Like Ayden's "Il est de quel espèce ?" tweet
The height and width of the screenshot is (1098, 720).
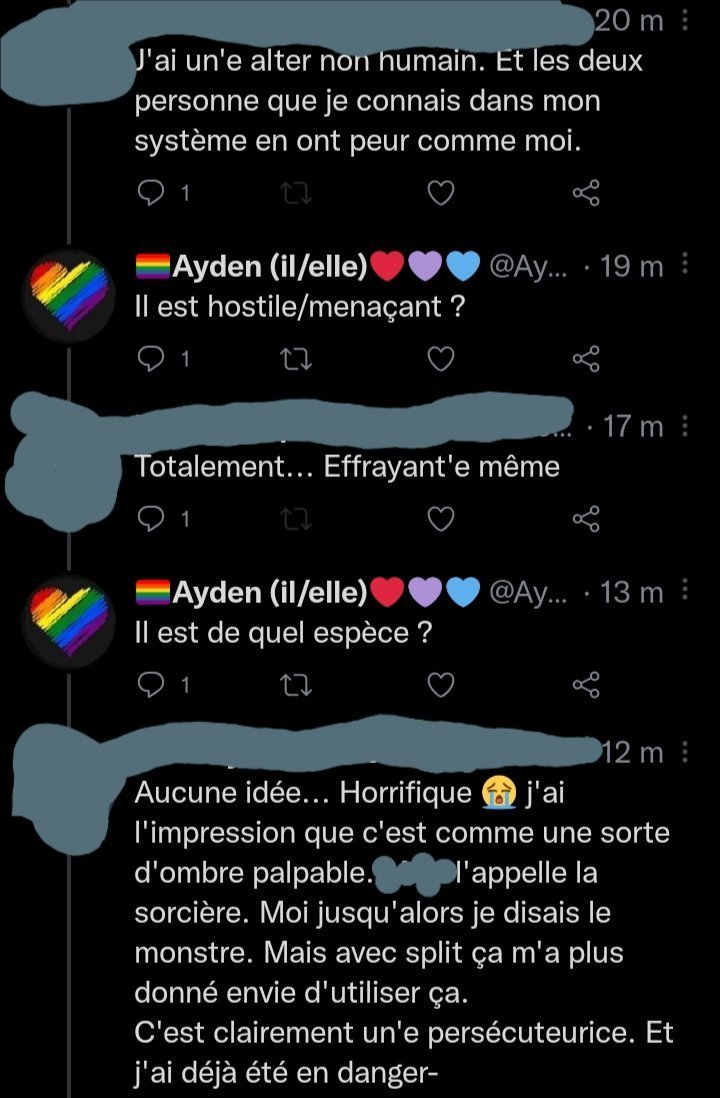(x=440, y=684)
